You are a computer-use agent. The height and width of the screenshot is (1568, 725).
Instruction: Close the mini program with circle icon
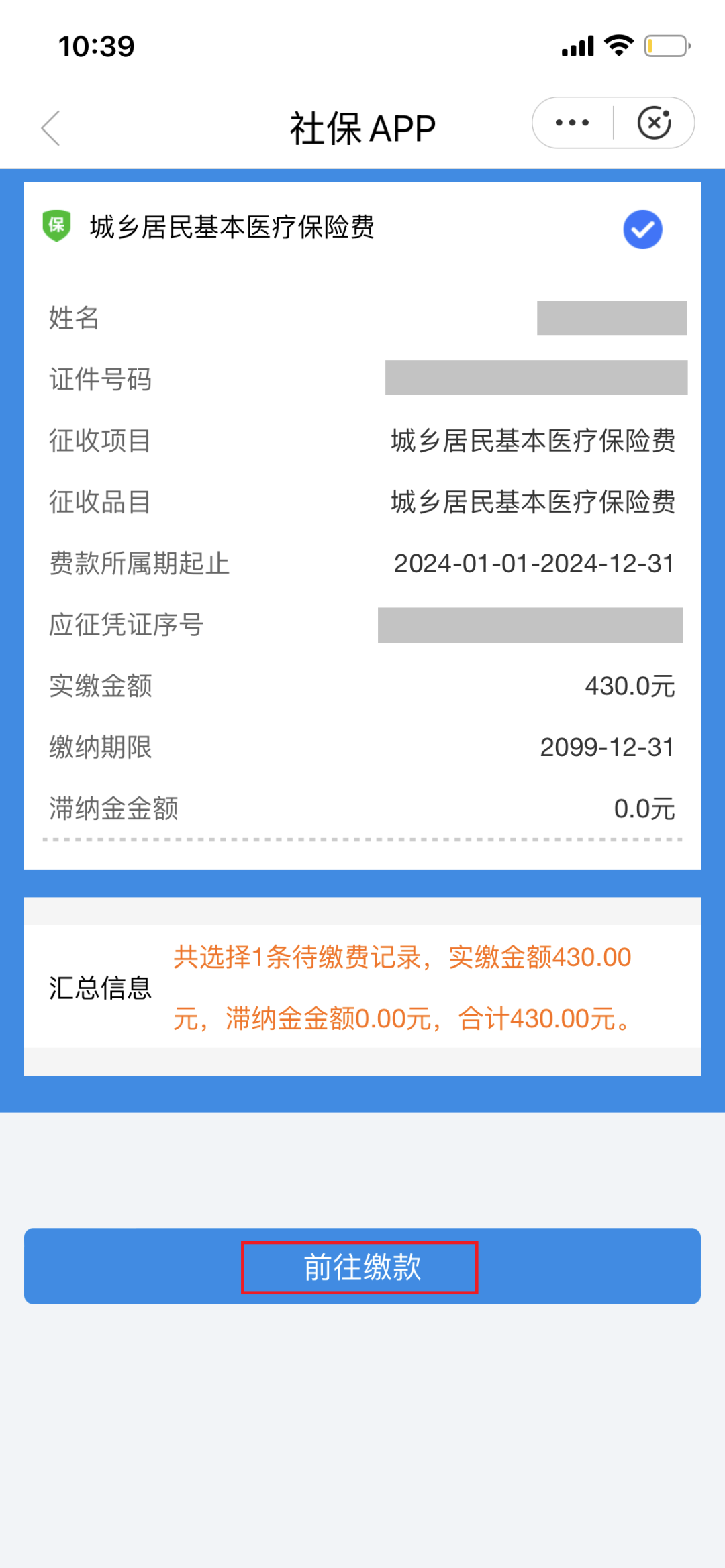tap(654, 123)
